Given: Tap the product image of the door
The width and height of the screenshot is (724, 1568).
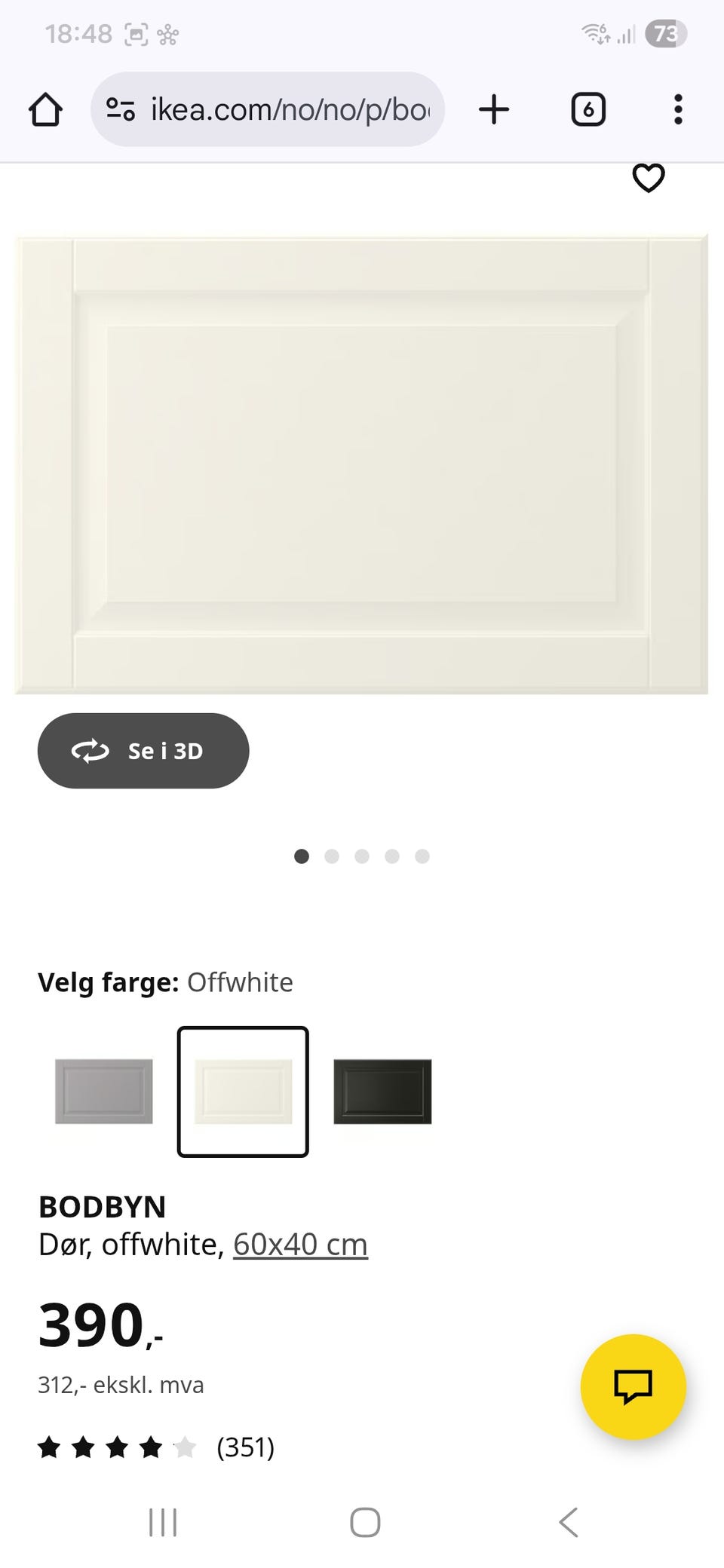Looking at the screenshot, I should [x=362, y=464].
